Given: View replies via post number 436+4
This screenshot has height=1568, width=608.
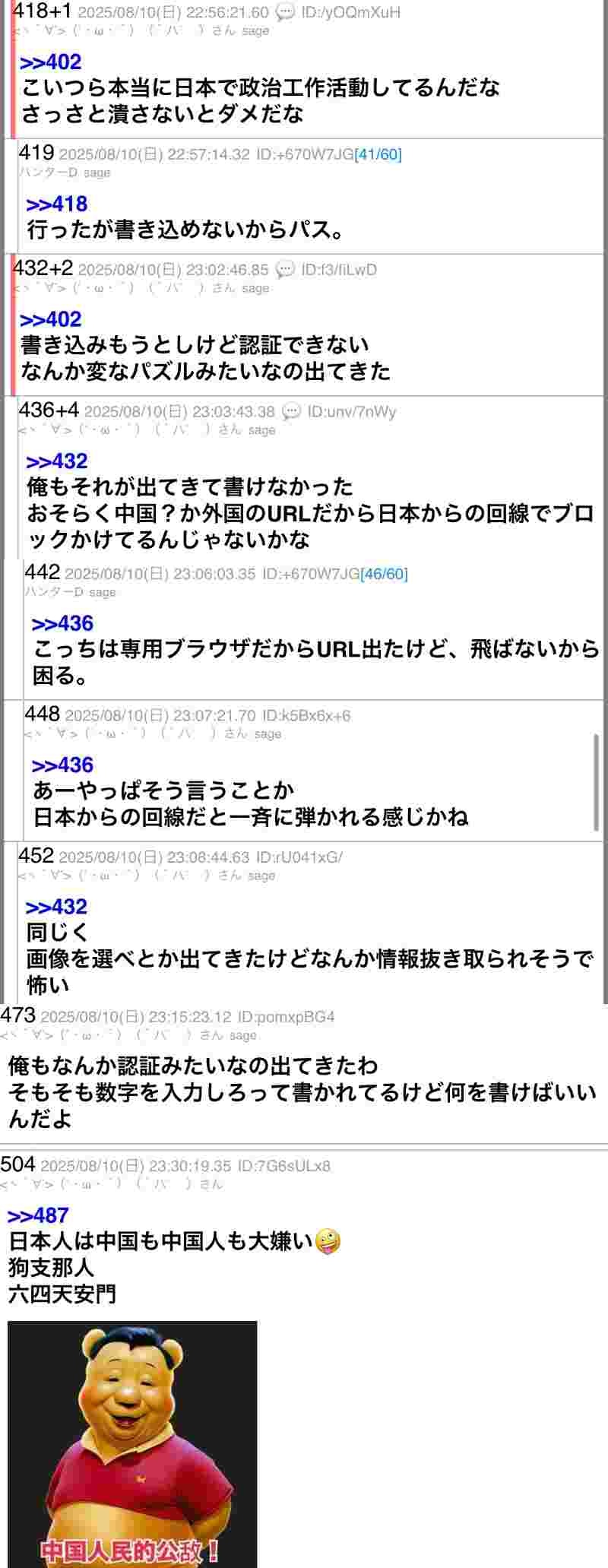Looking at the screenshot, I should [49, 410].
